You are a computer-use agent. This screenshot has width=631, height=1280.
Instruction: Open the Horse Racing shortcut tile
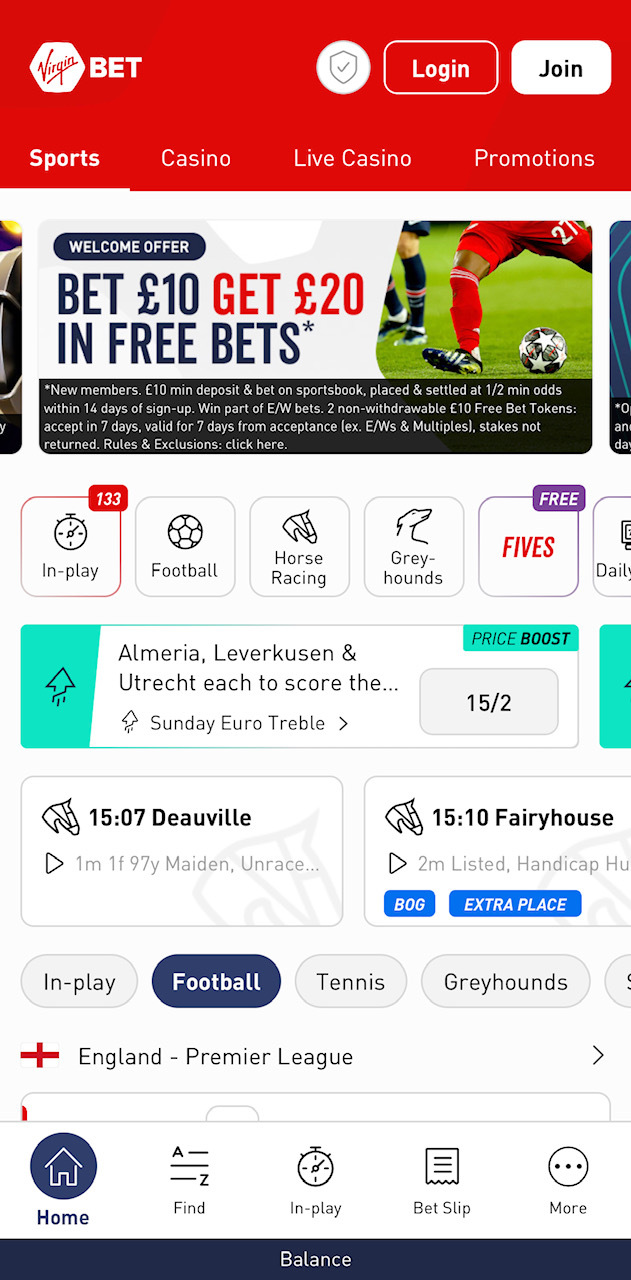299,547
